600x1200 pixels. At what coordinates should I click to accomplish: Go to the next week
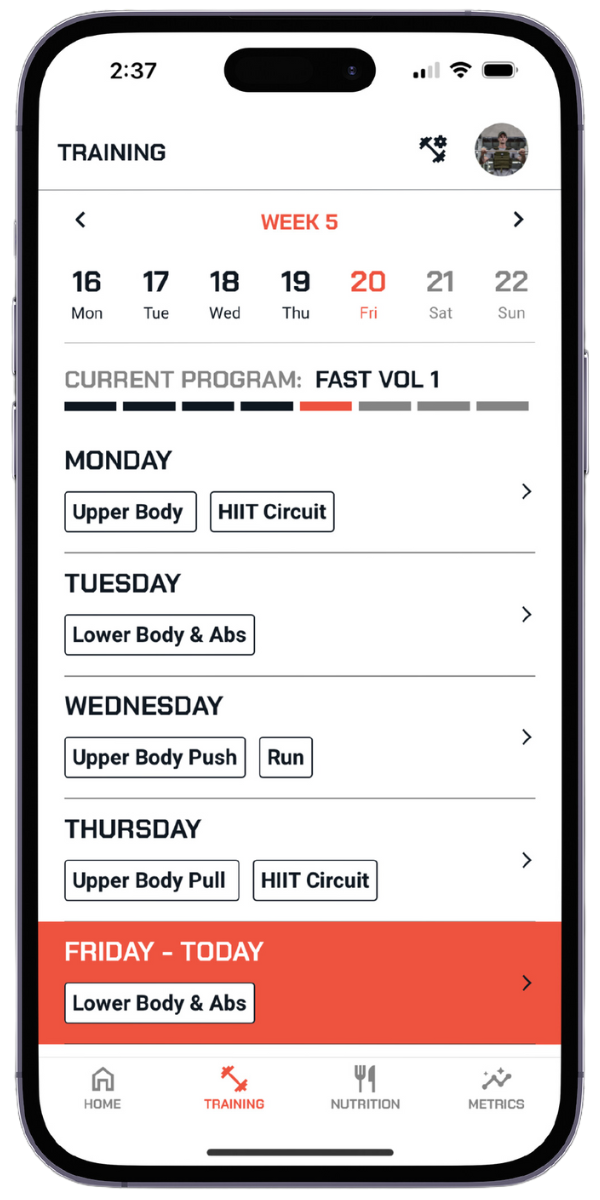[x=518, y=220]
